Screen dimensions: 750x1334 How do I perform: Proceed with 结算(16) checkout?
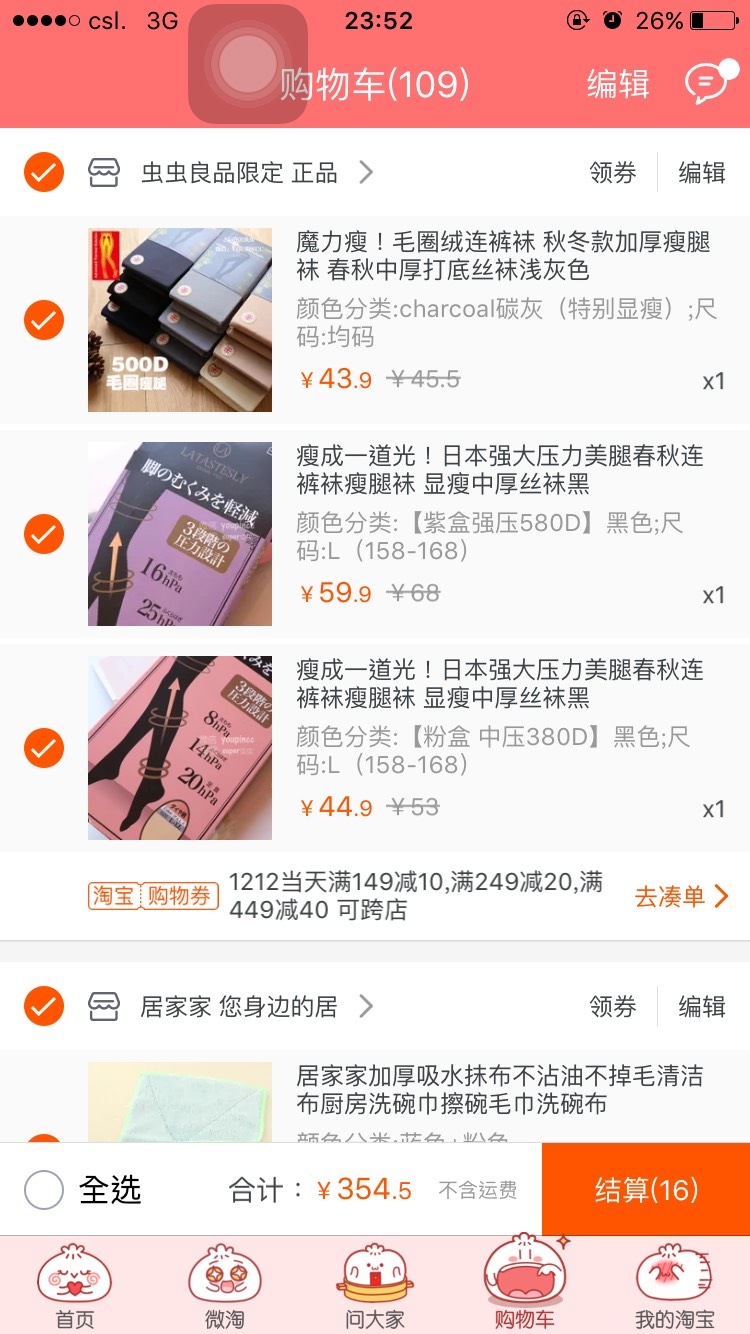[646, 1190]
